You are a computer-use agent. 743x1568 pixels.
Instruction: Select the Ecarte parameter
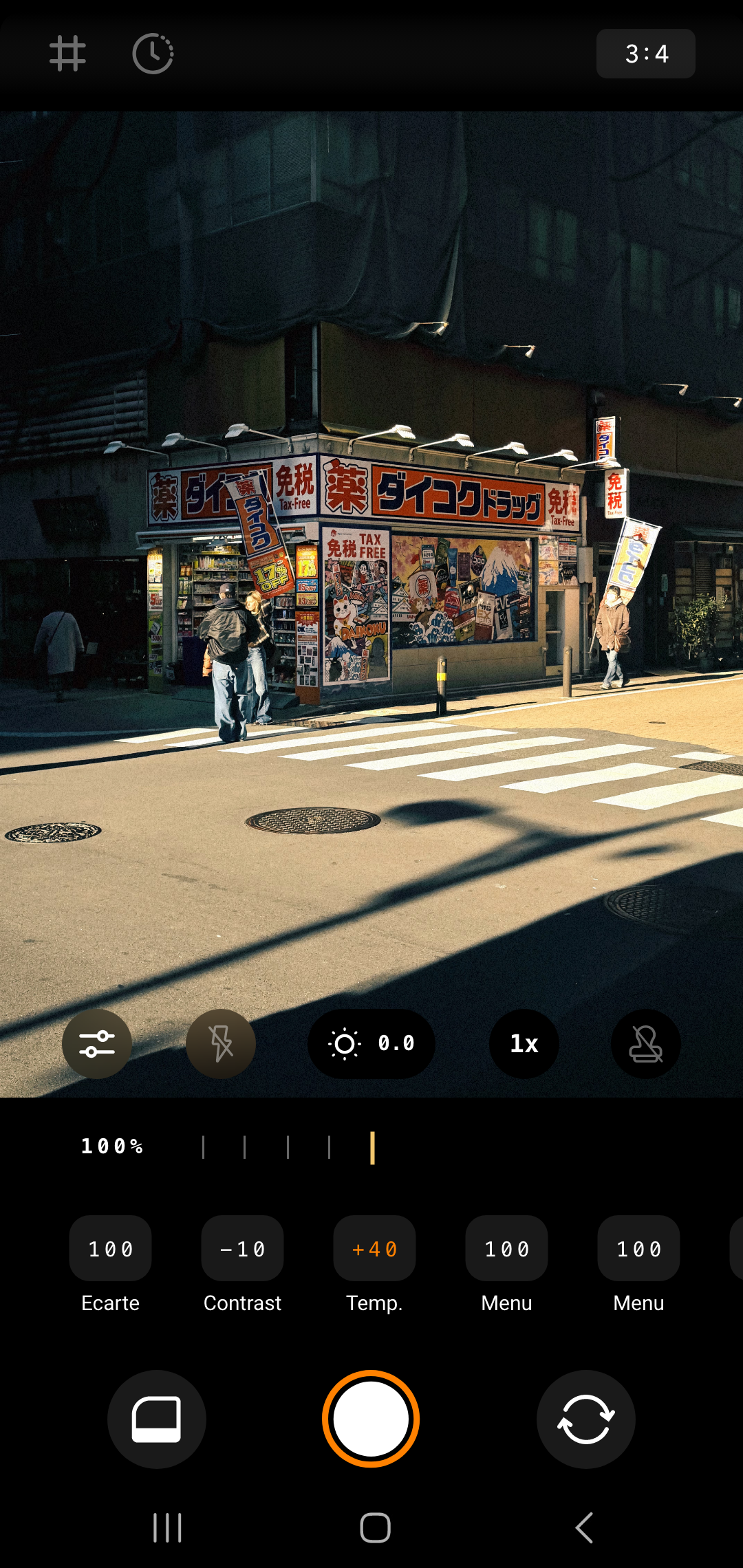click(110, 1248)
